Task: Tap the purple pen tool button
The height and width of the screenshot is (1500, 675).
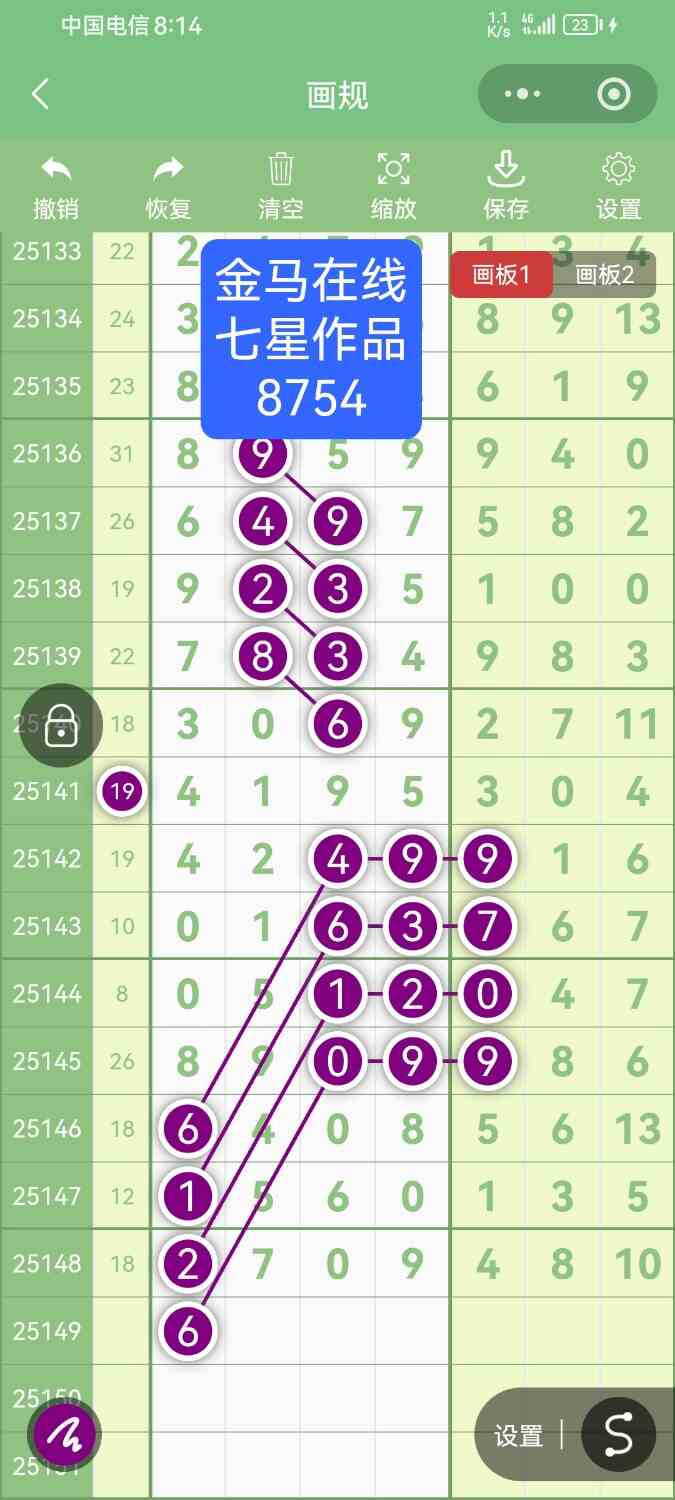Action: [x=65, y=1436]
